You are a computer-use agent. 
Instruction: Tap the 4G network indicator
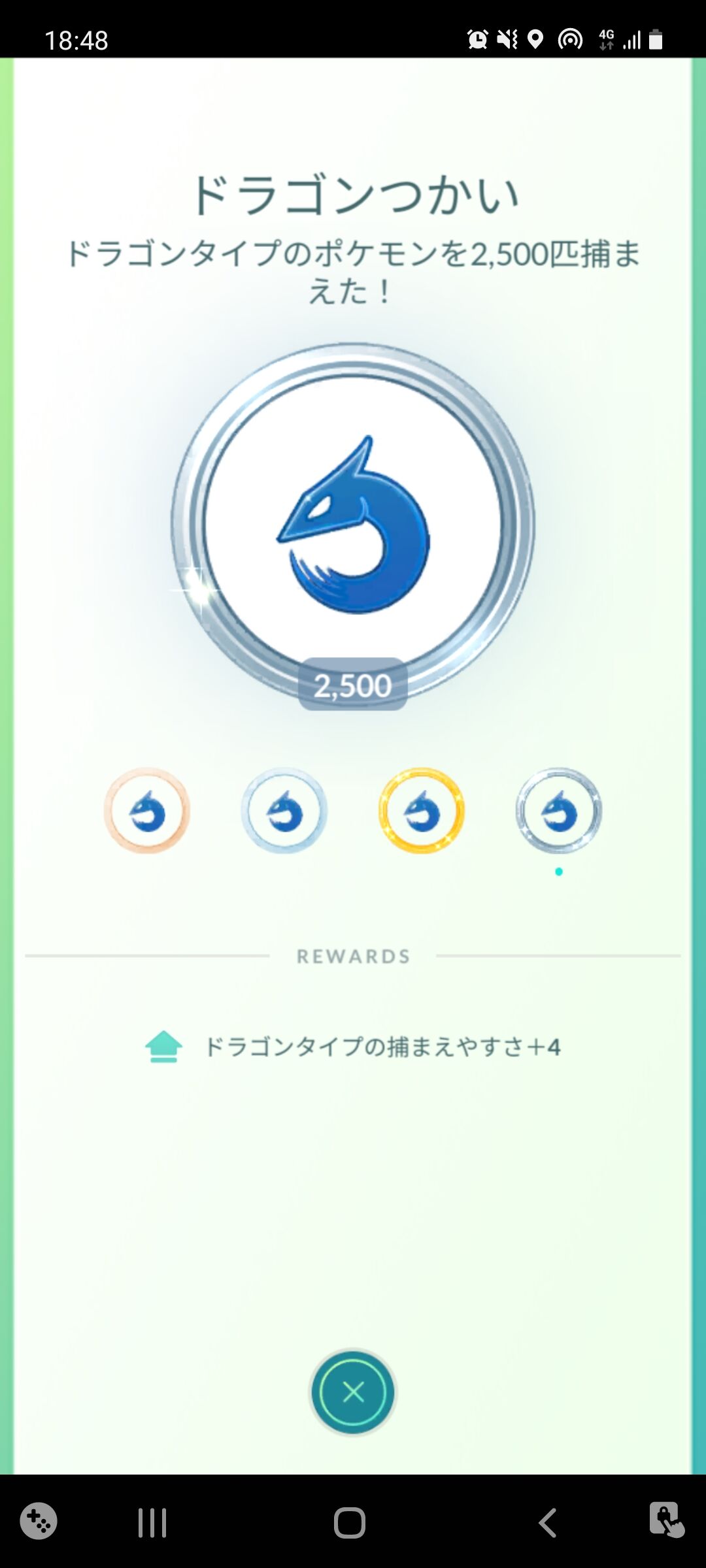tap(606, 41)
